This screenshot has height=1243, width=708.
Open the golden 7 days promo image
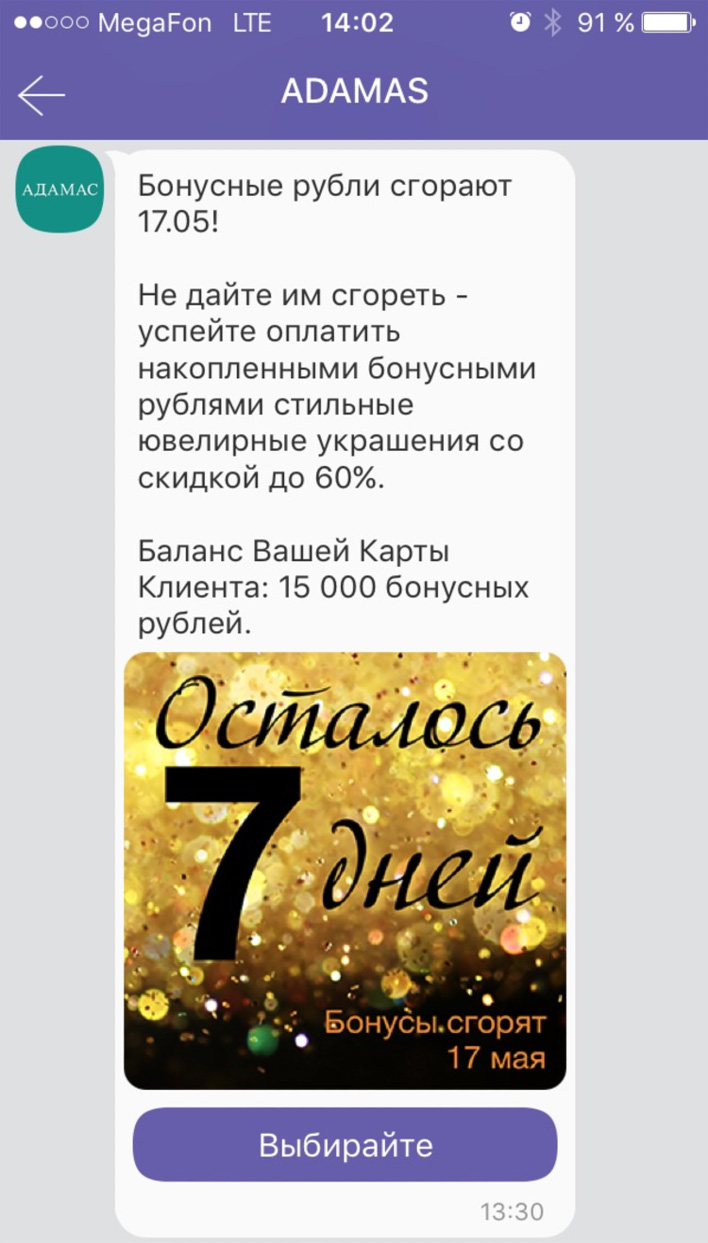coord(345,870)
